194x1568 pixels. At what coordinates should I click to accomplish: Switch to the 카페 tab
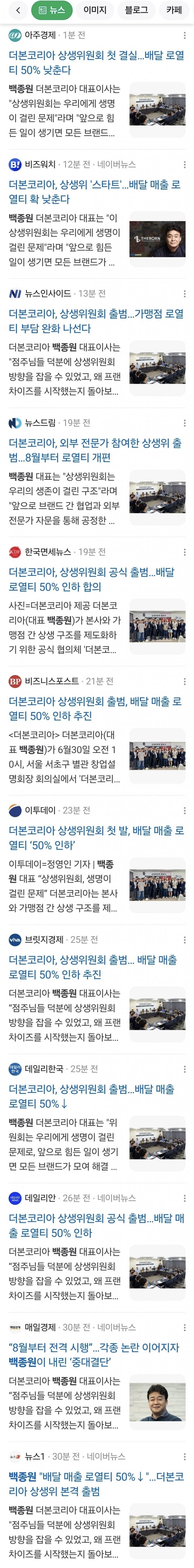(x=174, y=10)
